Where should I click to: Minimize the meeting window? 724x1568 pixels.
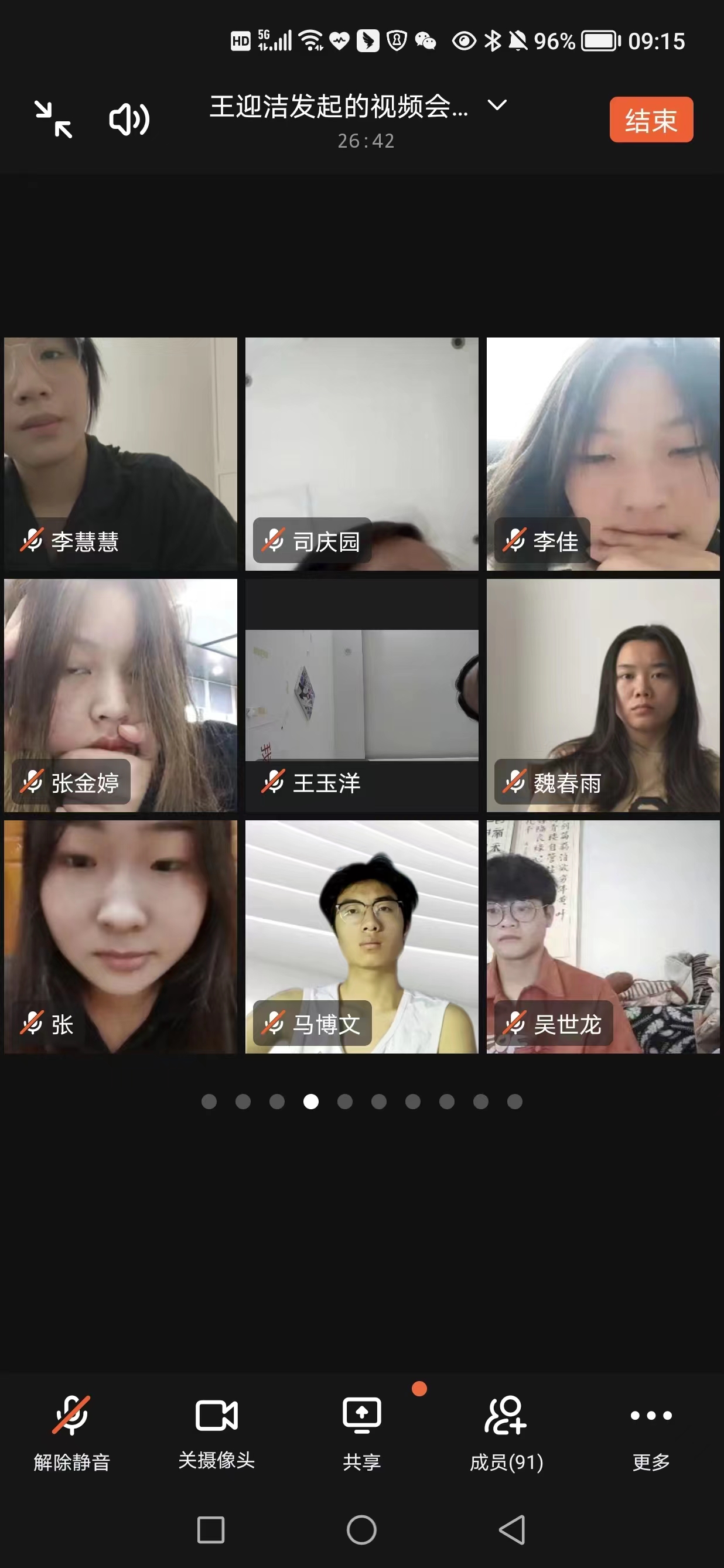coord(53,120)
